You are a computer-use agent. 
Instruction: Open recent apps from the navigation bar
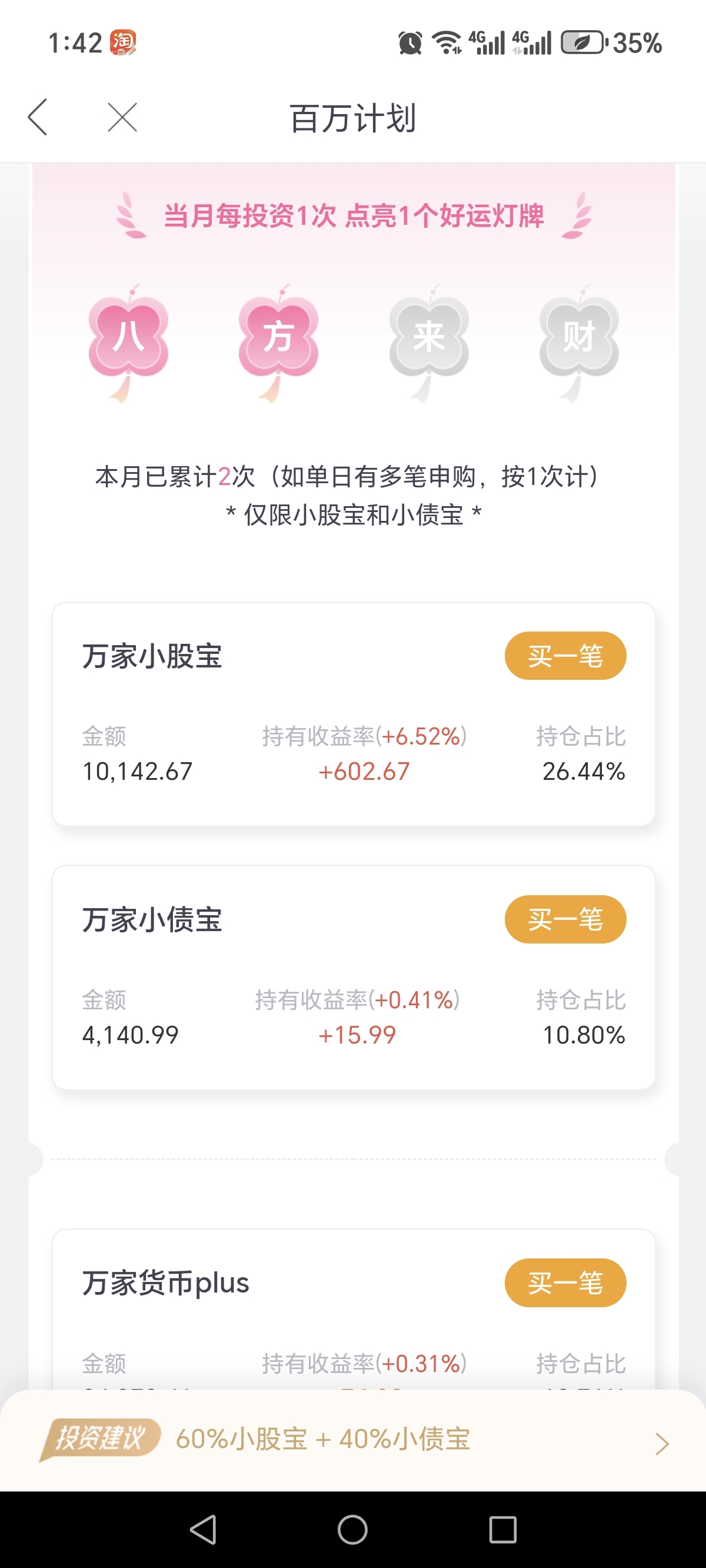(x=502, y=1530)
